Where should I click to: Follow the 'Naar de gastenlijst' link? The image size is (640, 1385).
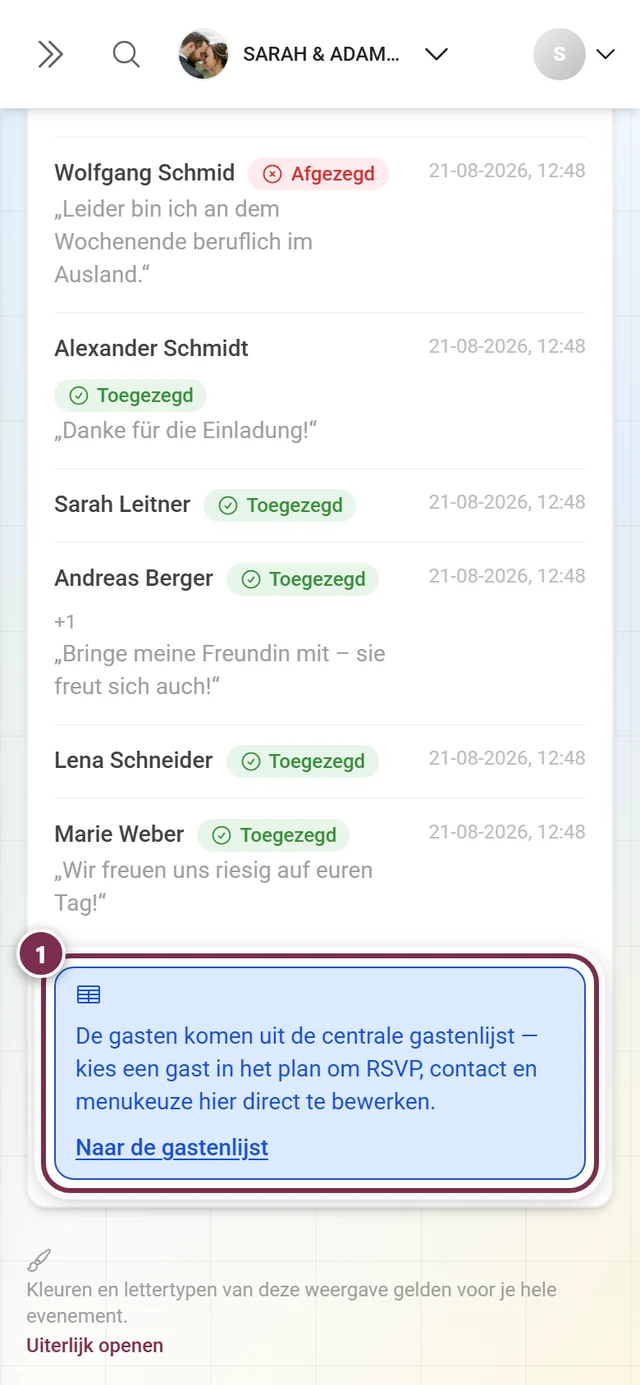point(172,1147)
